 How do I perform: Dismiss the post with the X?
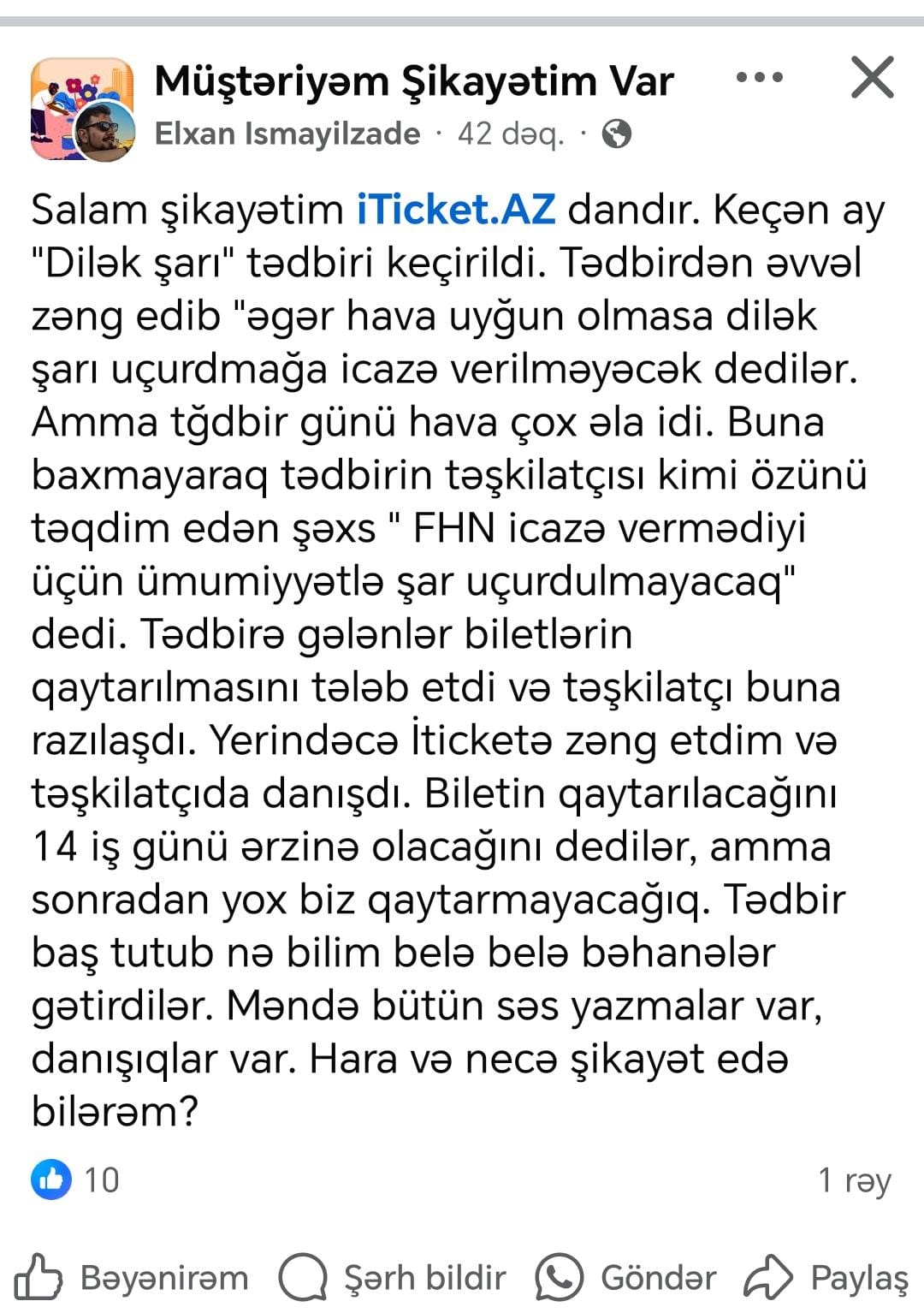tap(872, 78)
